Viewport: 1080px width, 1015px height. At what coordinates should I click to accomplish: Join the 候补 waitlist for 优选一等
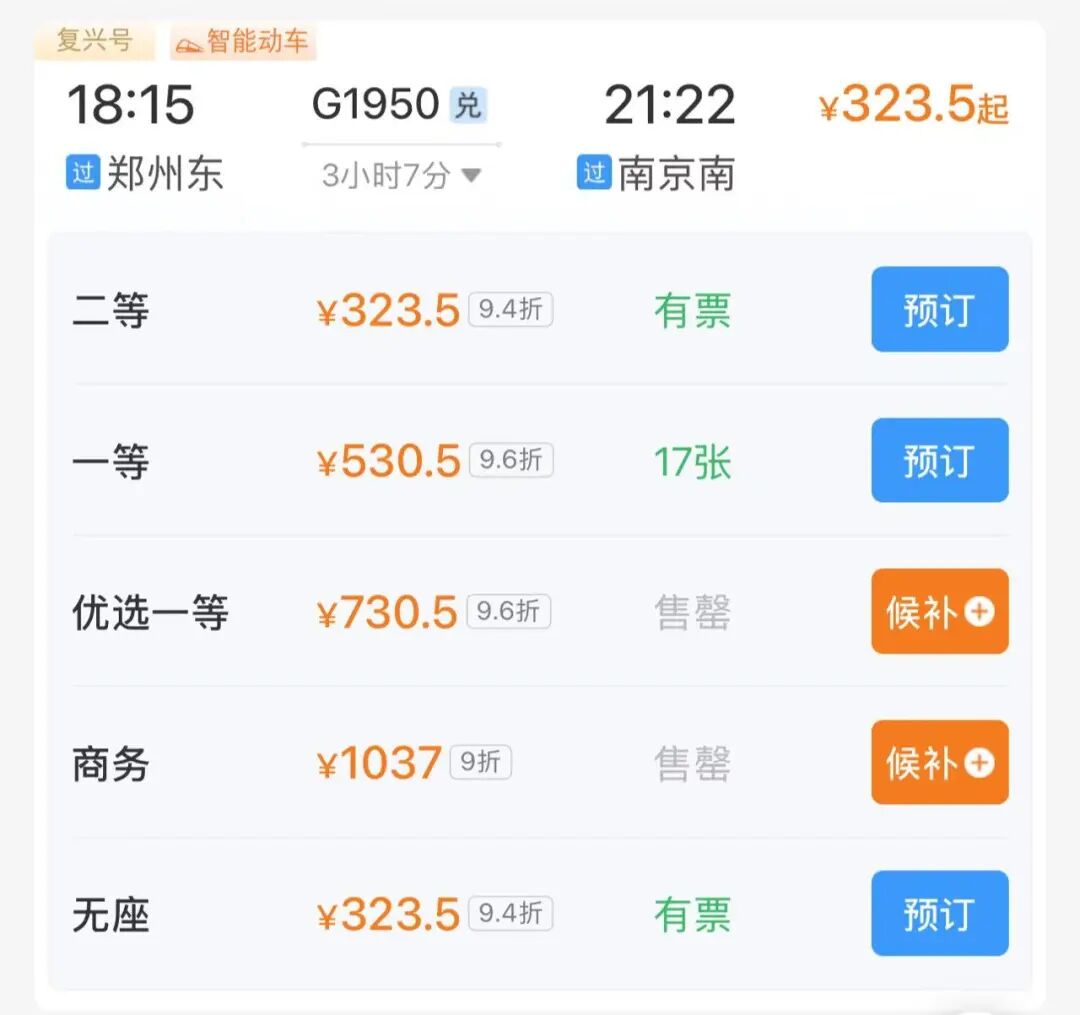point(939,611)
